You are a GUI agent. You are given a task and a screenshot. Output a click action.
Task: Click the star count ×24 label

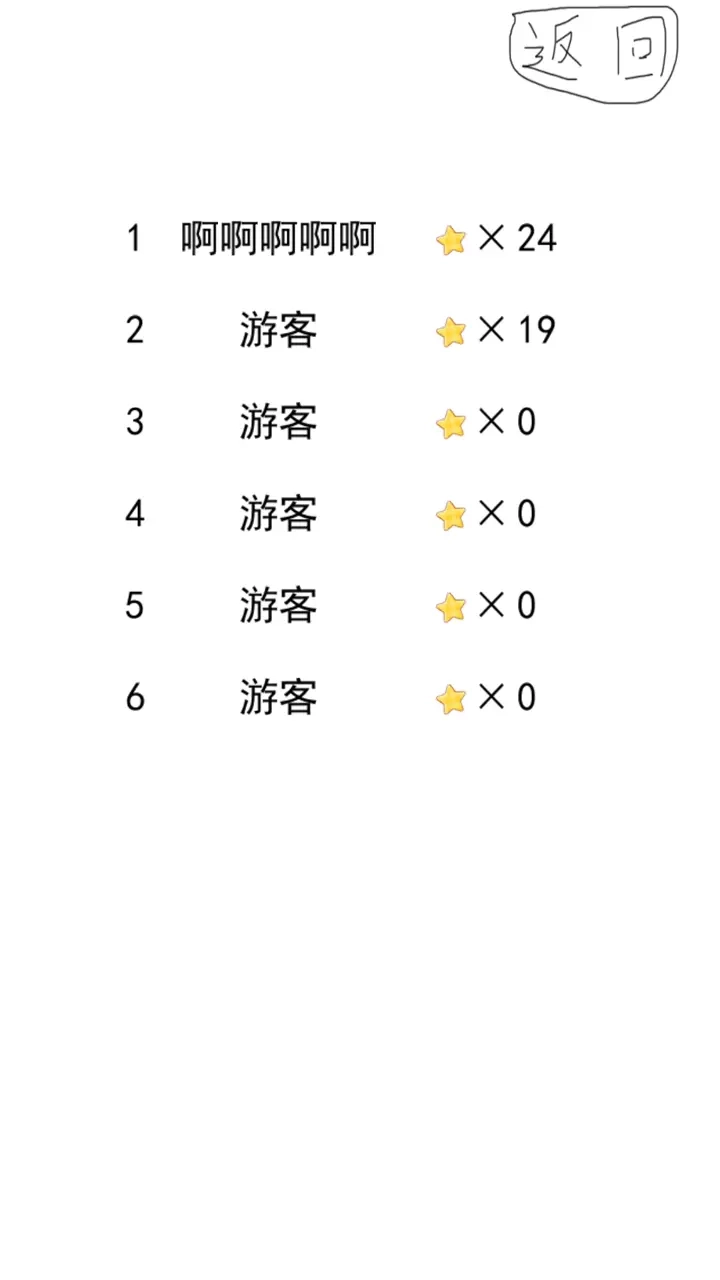coord(520,240)
